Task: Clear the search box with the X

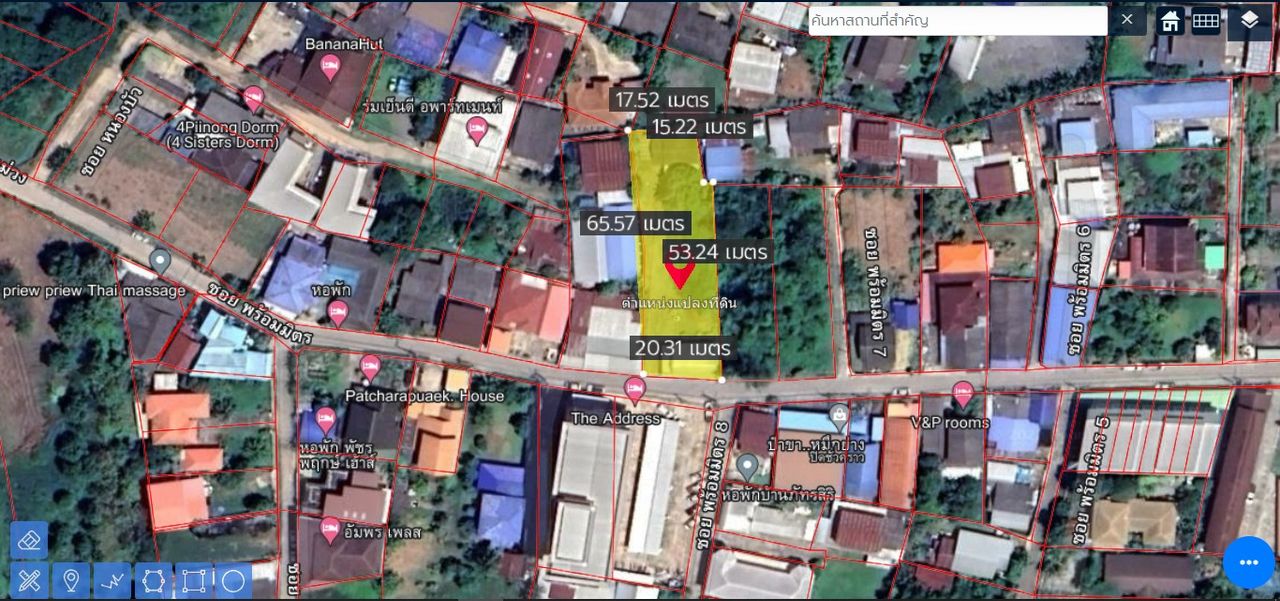Action: (x=1127, y=20)
